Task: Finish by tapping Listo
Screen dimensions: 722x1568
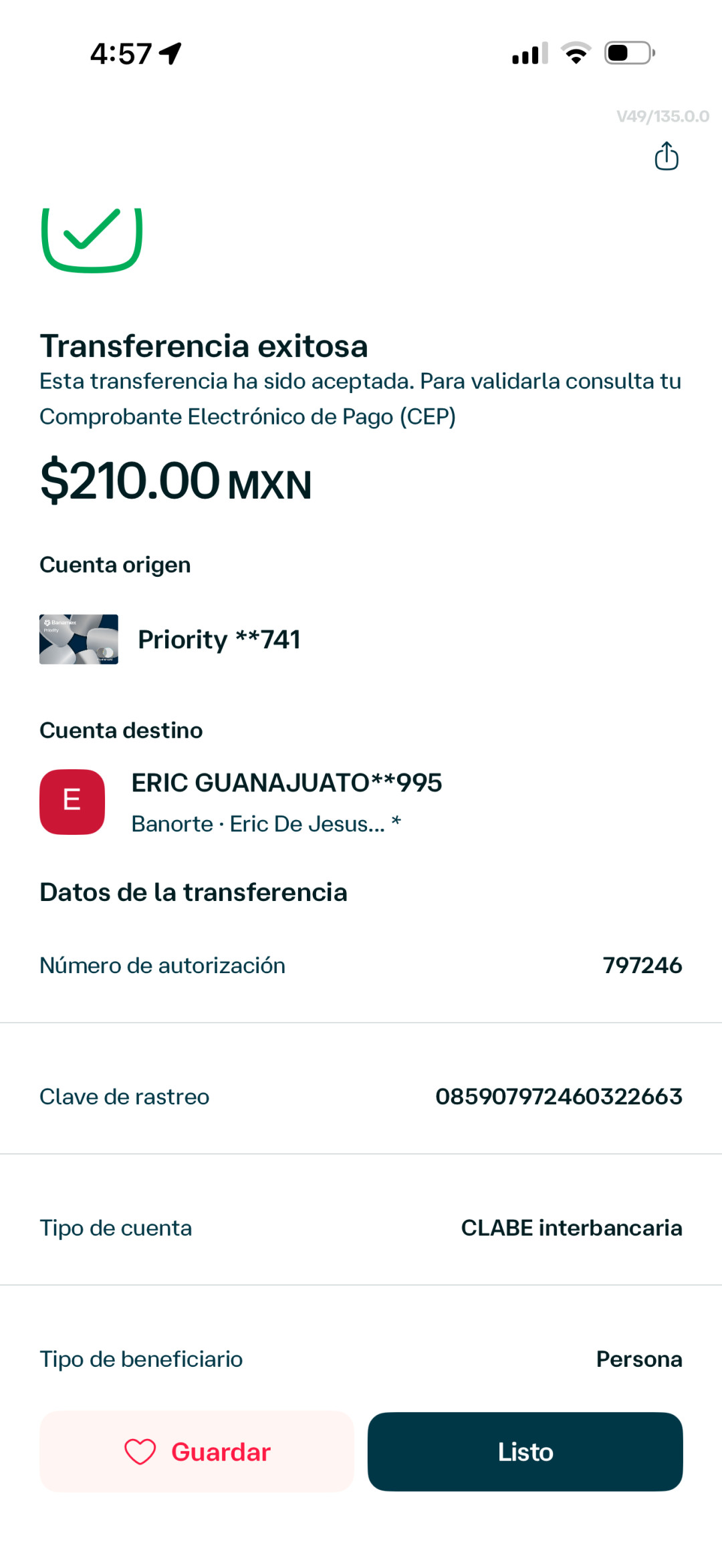Action: (x=525, y=1451)
